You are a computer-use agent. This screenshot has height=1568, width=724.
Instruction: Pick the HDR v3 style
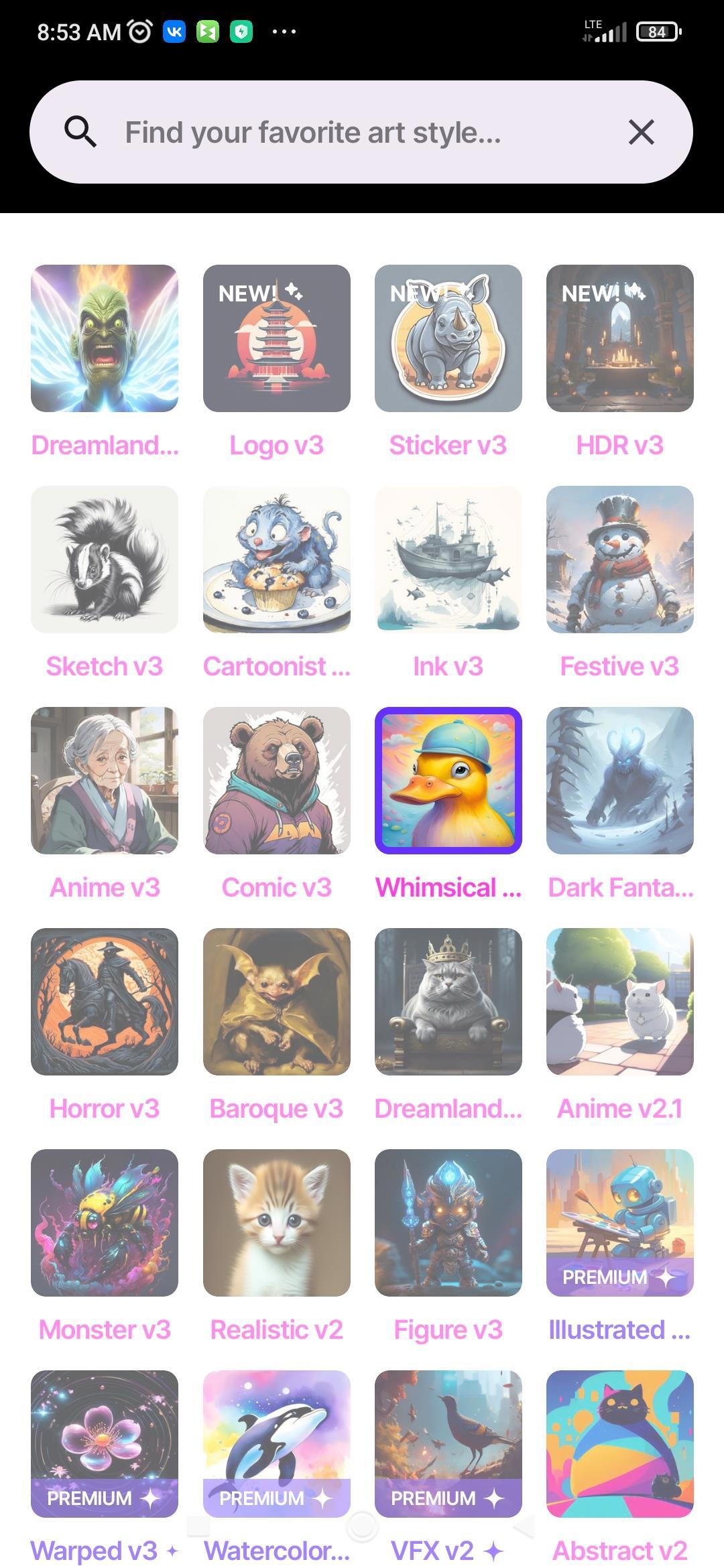click(619, 338)
